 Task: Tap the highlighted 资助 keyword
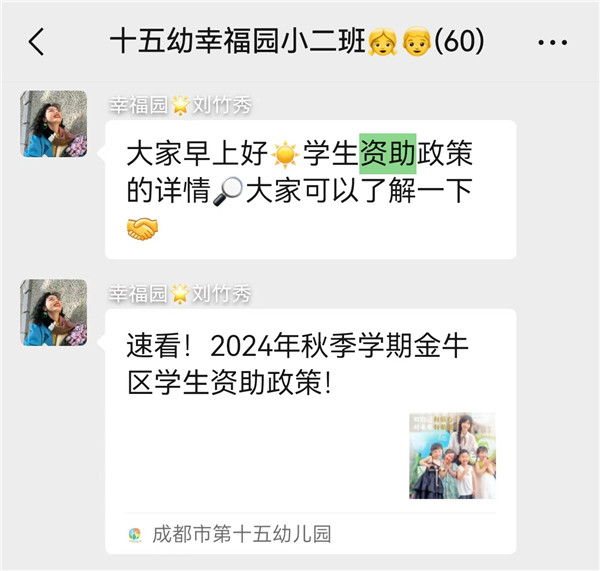pos(387,154)
